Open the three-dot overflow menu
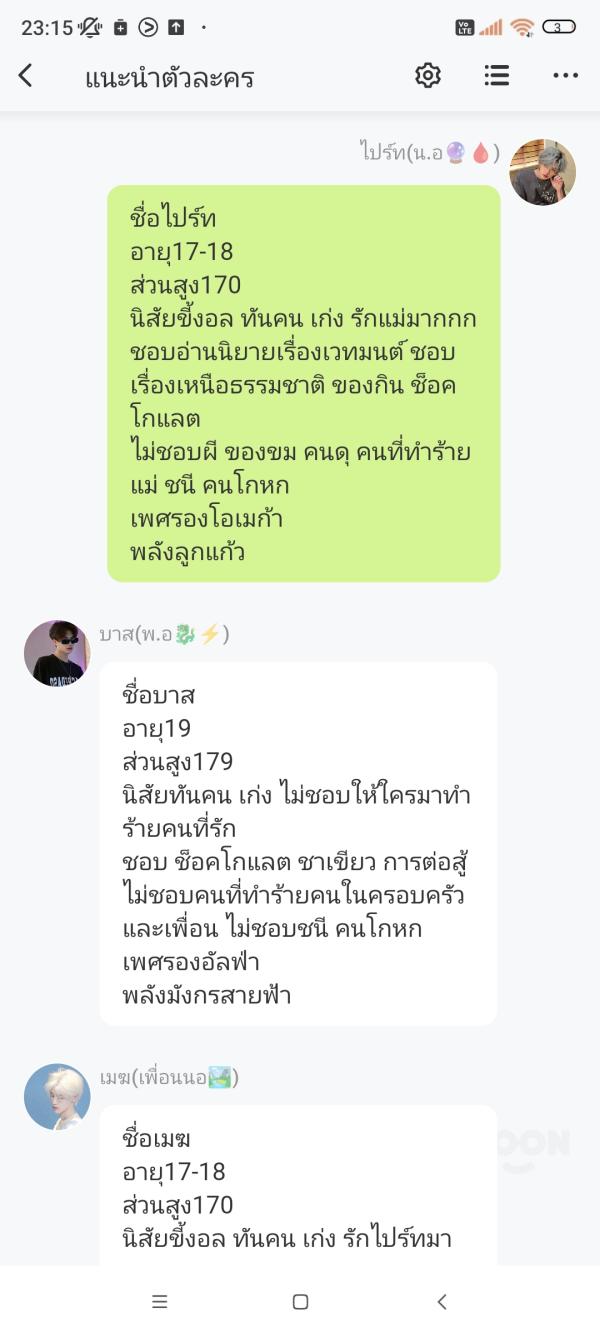 click(565, 75)
